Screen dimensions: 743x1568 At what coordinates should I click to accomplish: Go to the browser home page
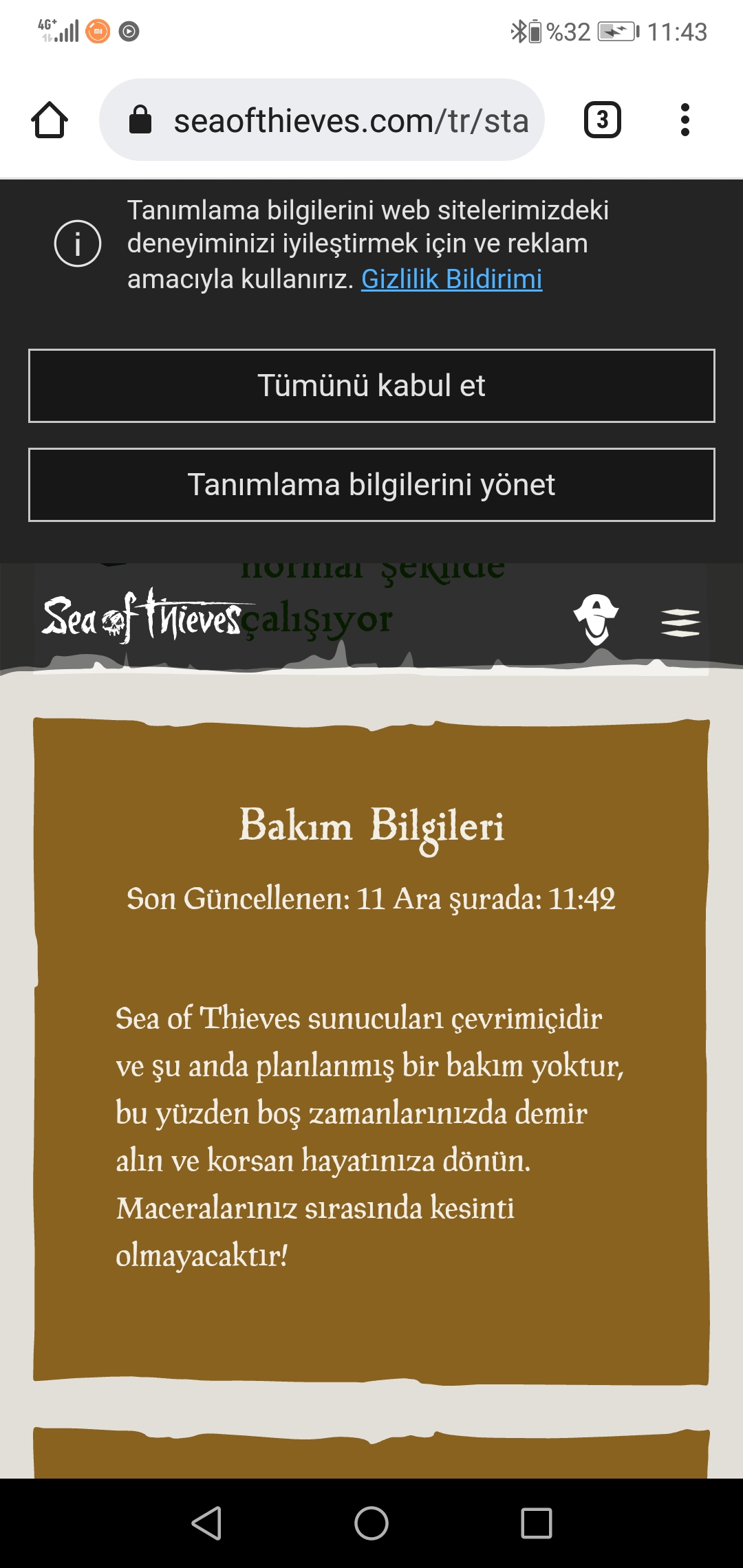50,120
